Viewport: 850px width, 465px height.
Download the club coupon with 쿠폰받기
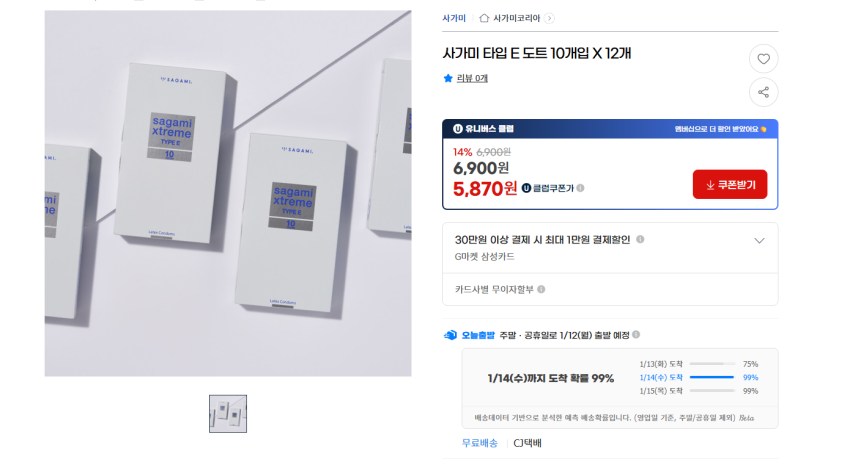pyautogui.click(x=730, y=184)
